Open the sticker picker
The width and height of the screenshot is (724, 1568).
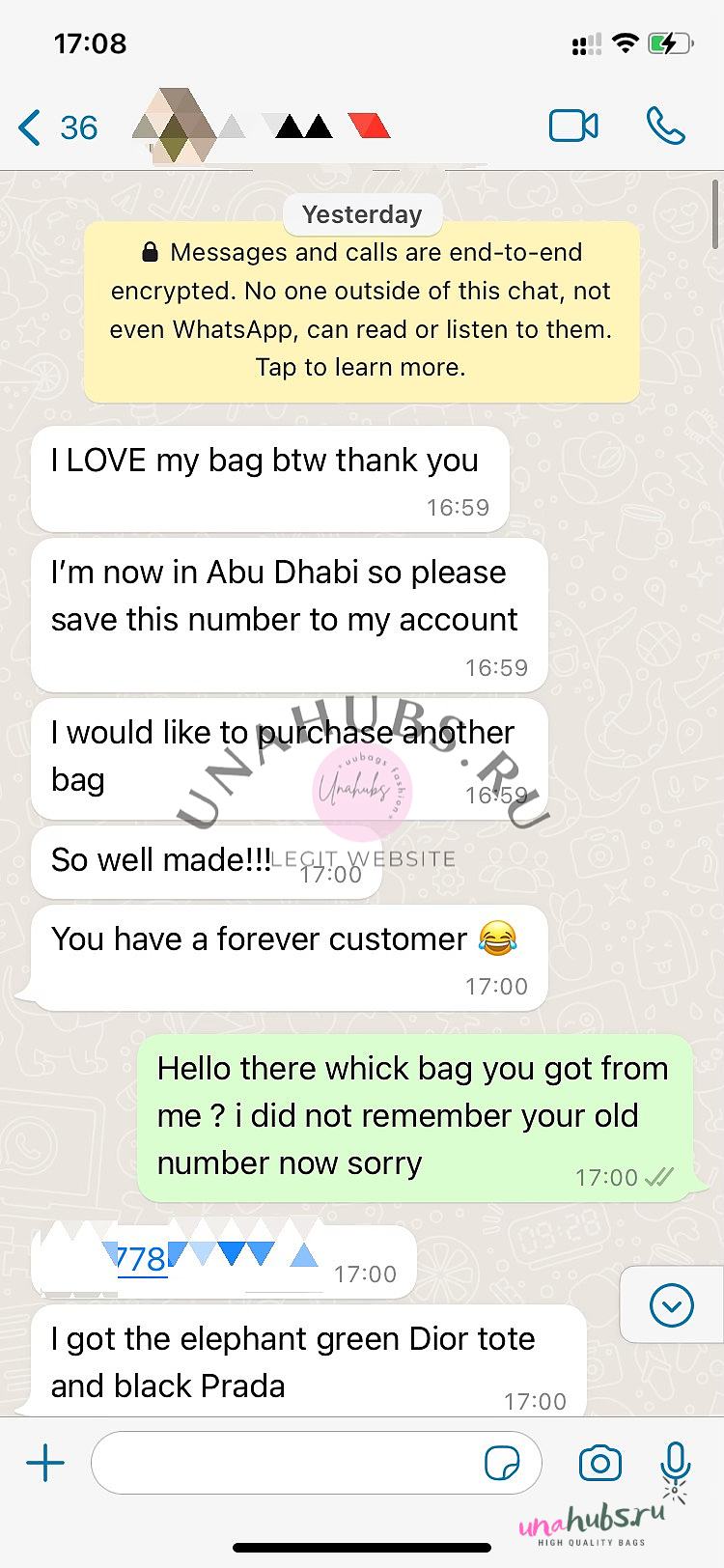click(x=502, y=1464)
